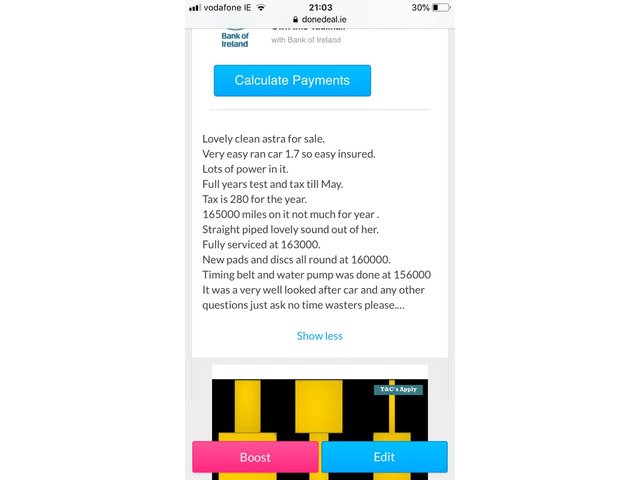Tap the Calculate Payments button

click(292, 80)
